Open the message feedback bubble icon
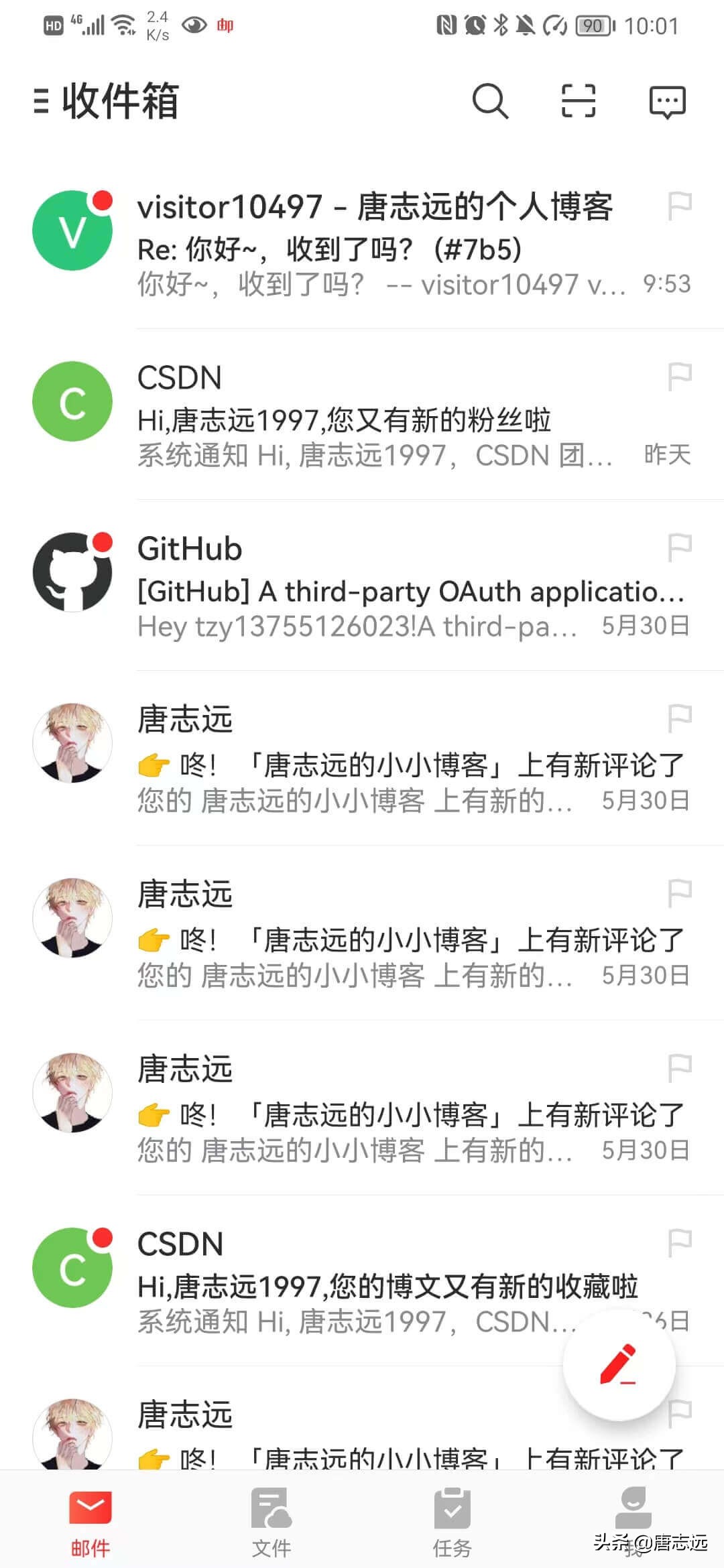This screenshot has width=724, height=1568. [x=666, y=101]
